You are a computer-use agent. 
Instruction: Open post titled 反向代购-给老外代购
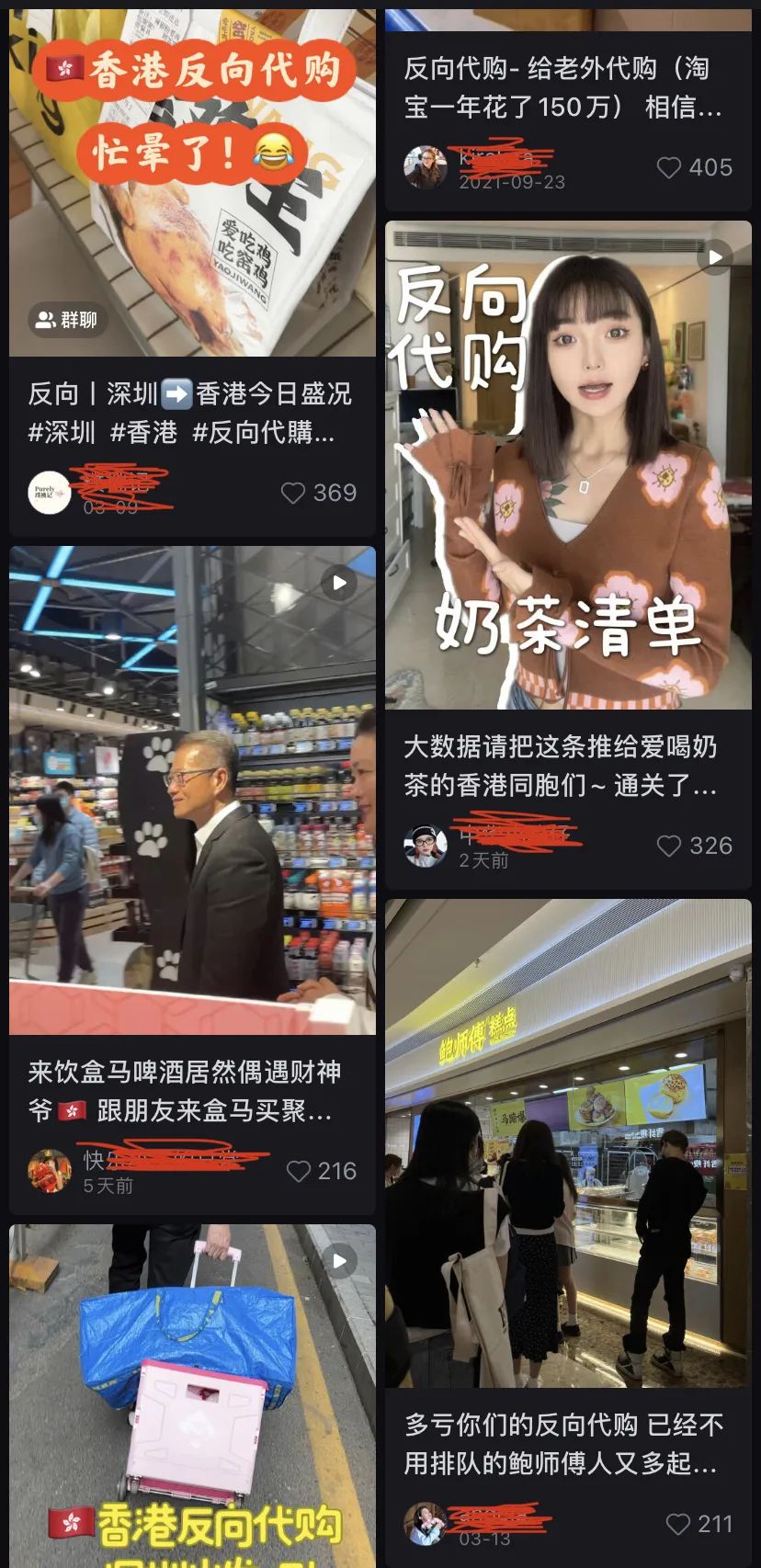569,87
